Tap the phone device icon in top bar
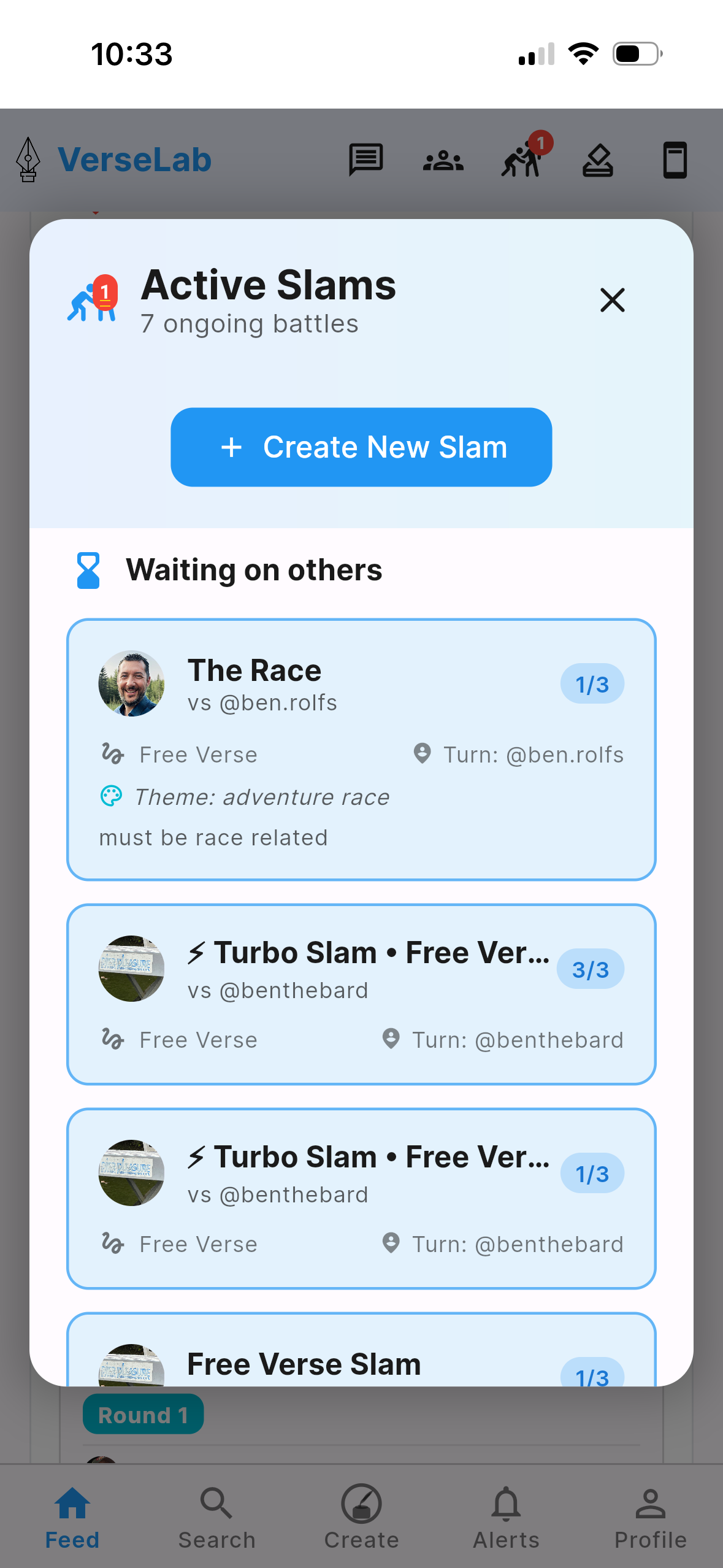Viewport: 723px width, 1568px height. tap(675, 159)
